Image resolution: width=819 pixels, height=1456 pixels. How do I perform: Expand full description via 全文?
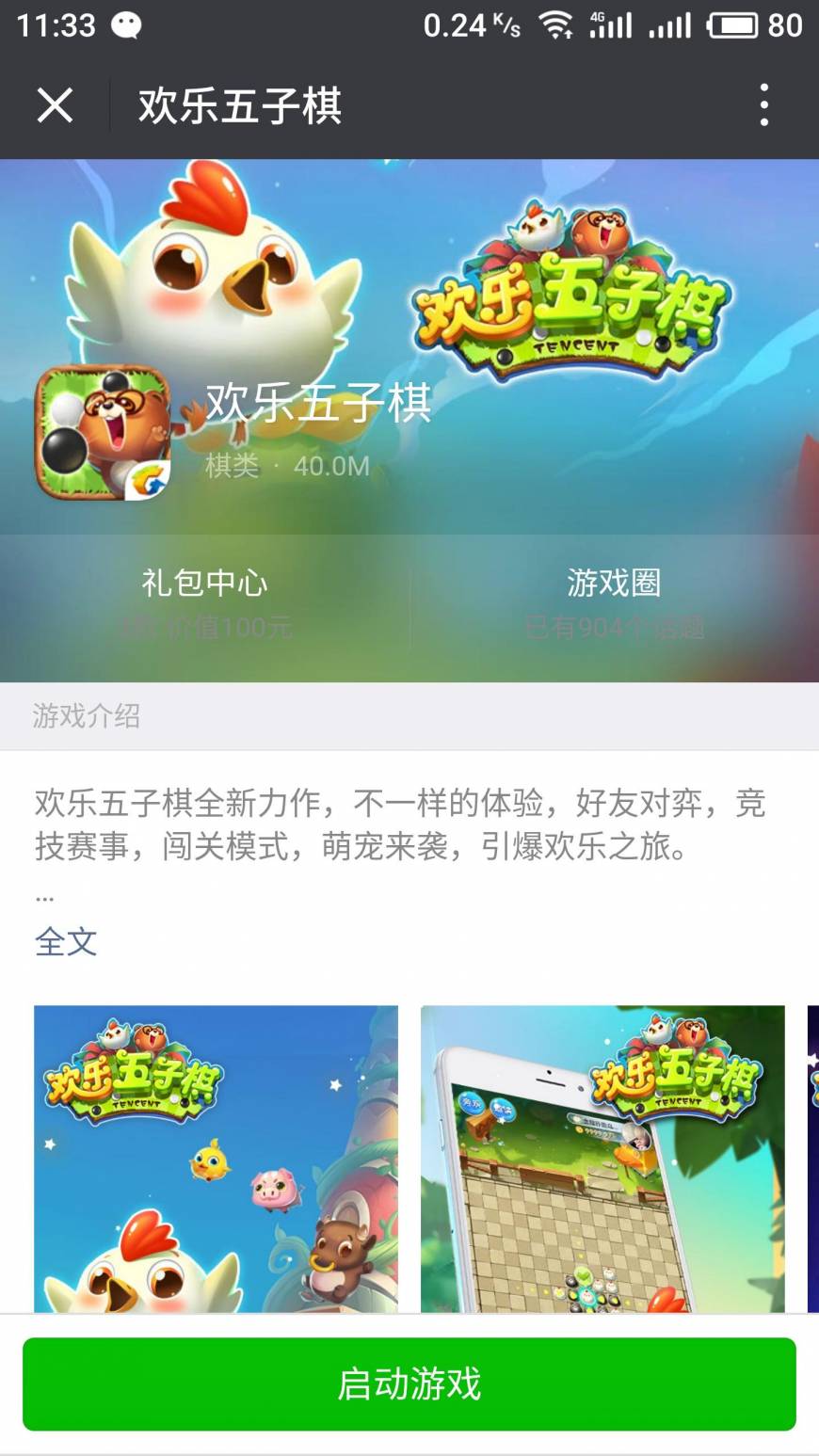pos(66,942)
